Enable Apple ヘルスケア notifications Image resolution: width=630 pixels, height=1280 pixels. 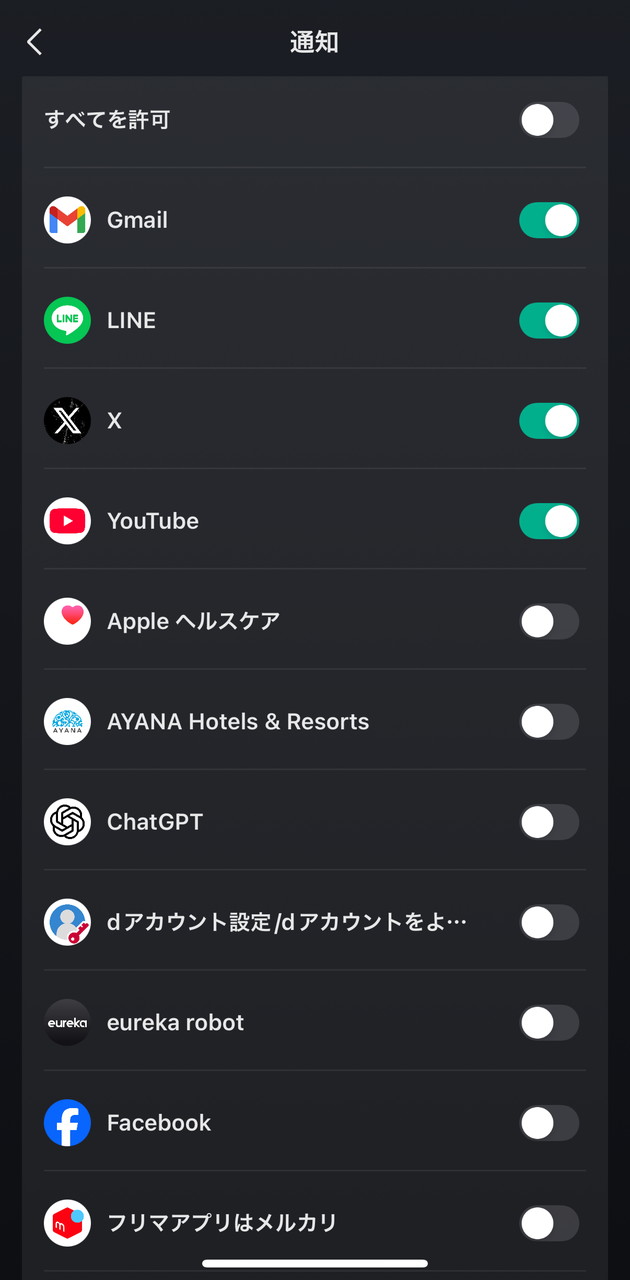(549, 622)
